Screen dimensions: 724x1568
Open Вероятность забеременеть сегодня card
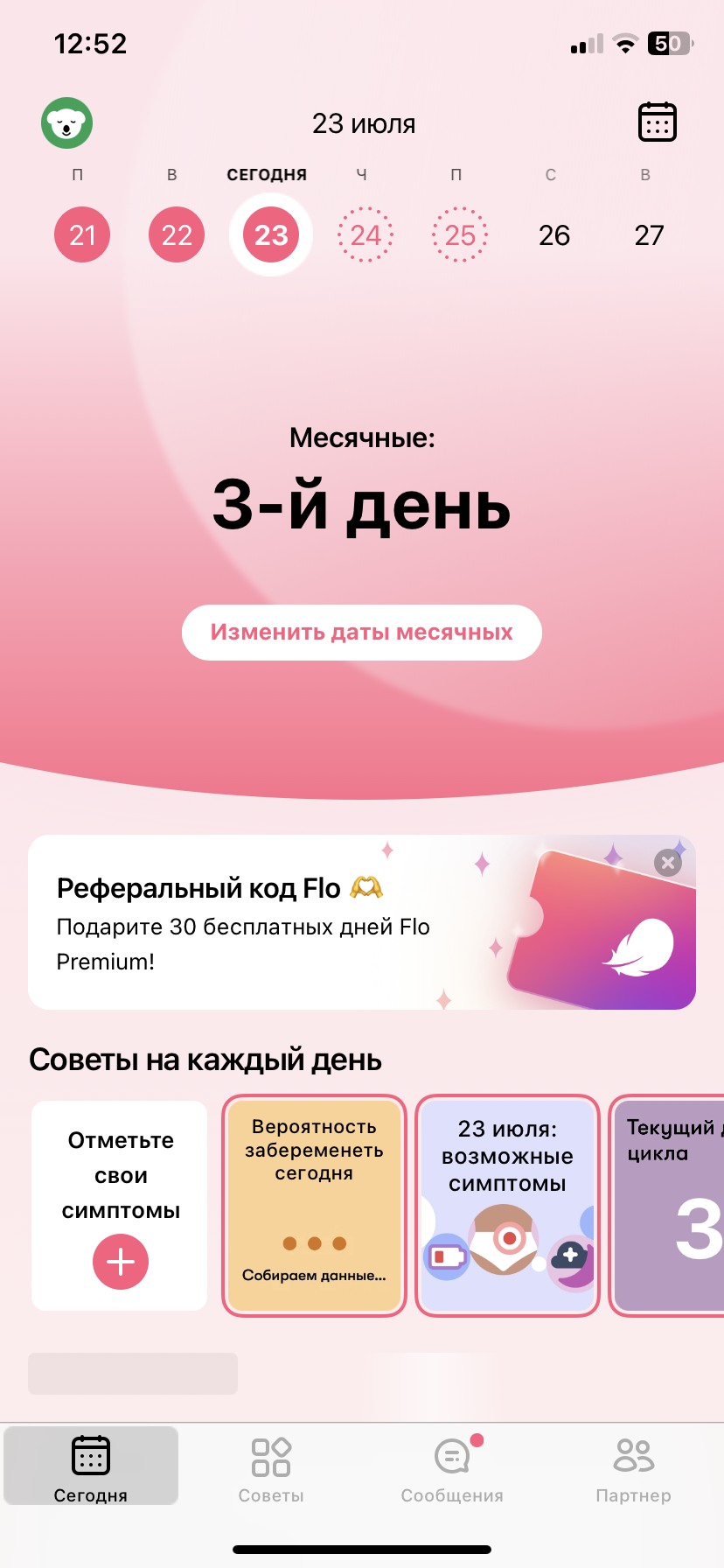(x=314, y=1205)
